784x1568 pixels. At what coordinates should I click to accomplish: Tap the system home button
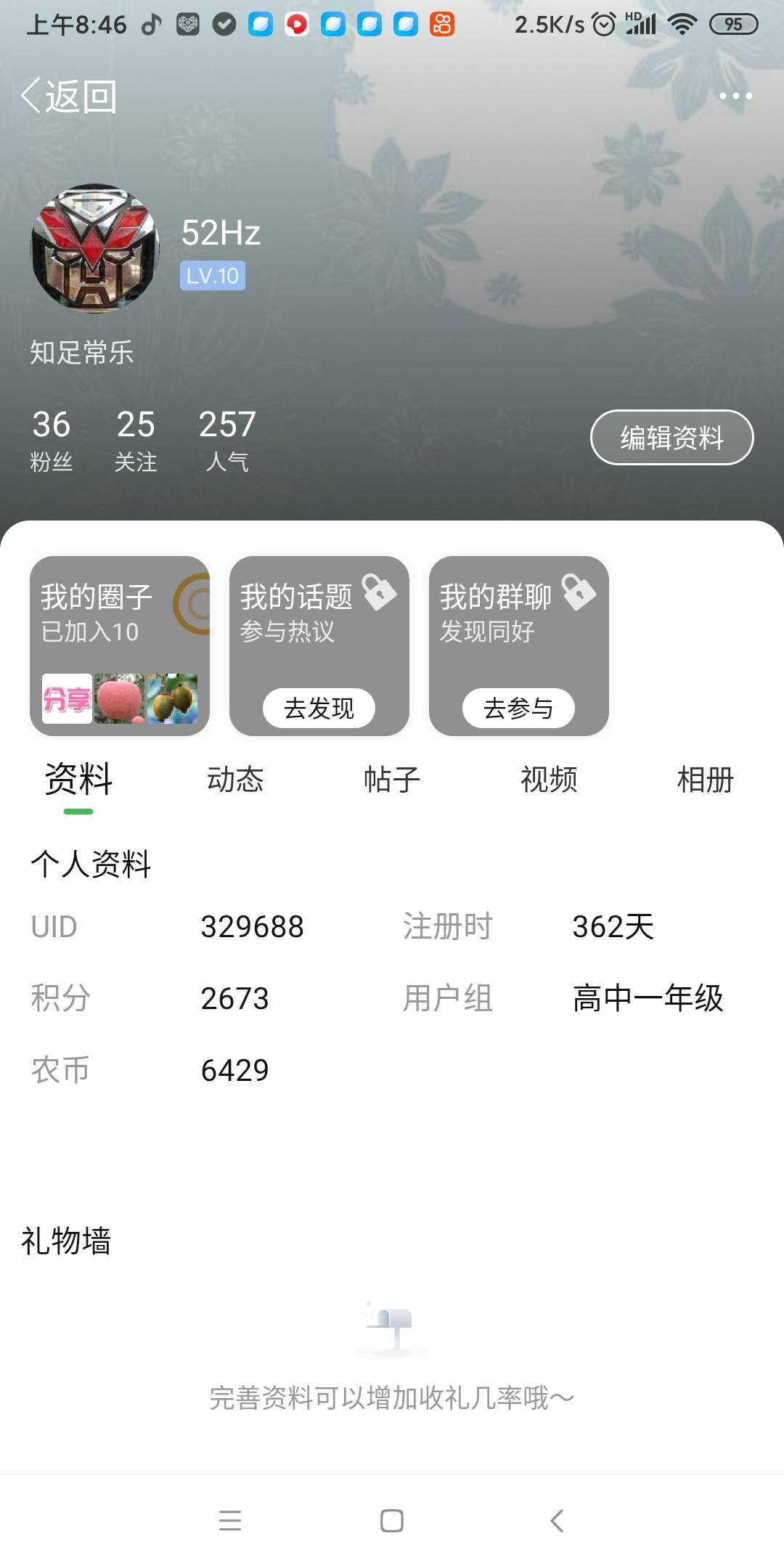pyautogui.click(x=392, y=1520)
